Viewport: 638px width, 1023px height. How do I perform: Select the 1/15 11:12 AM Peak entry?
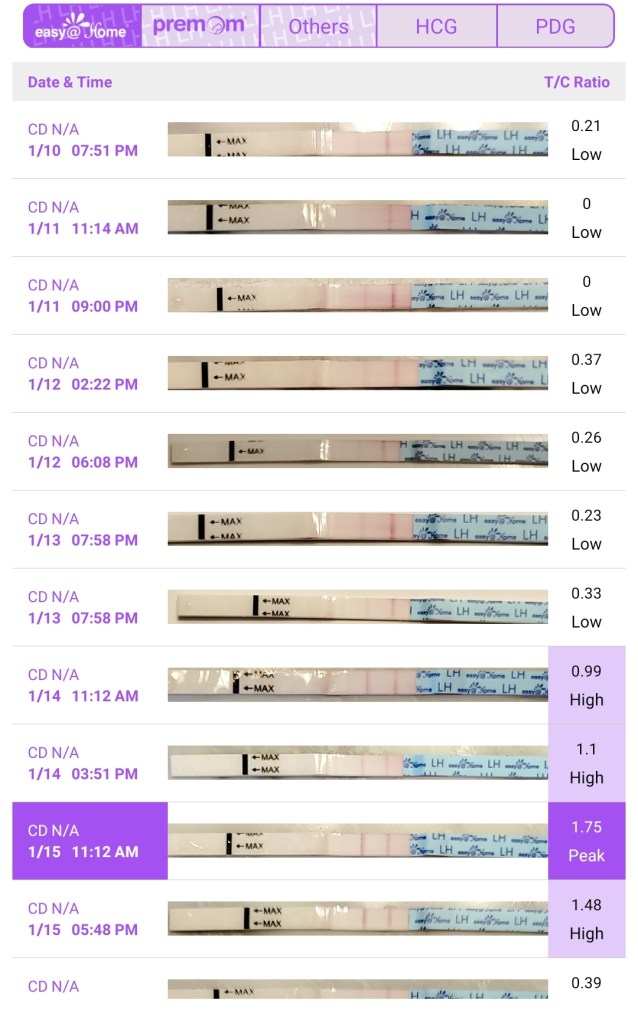[x=320, y=842]
